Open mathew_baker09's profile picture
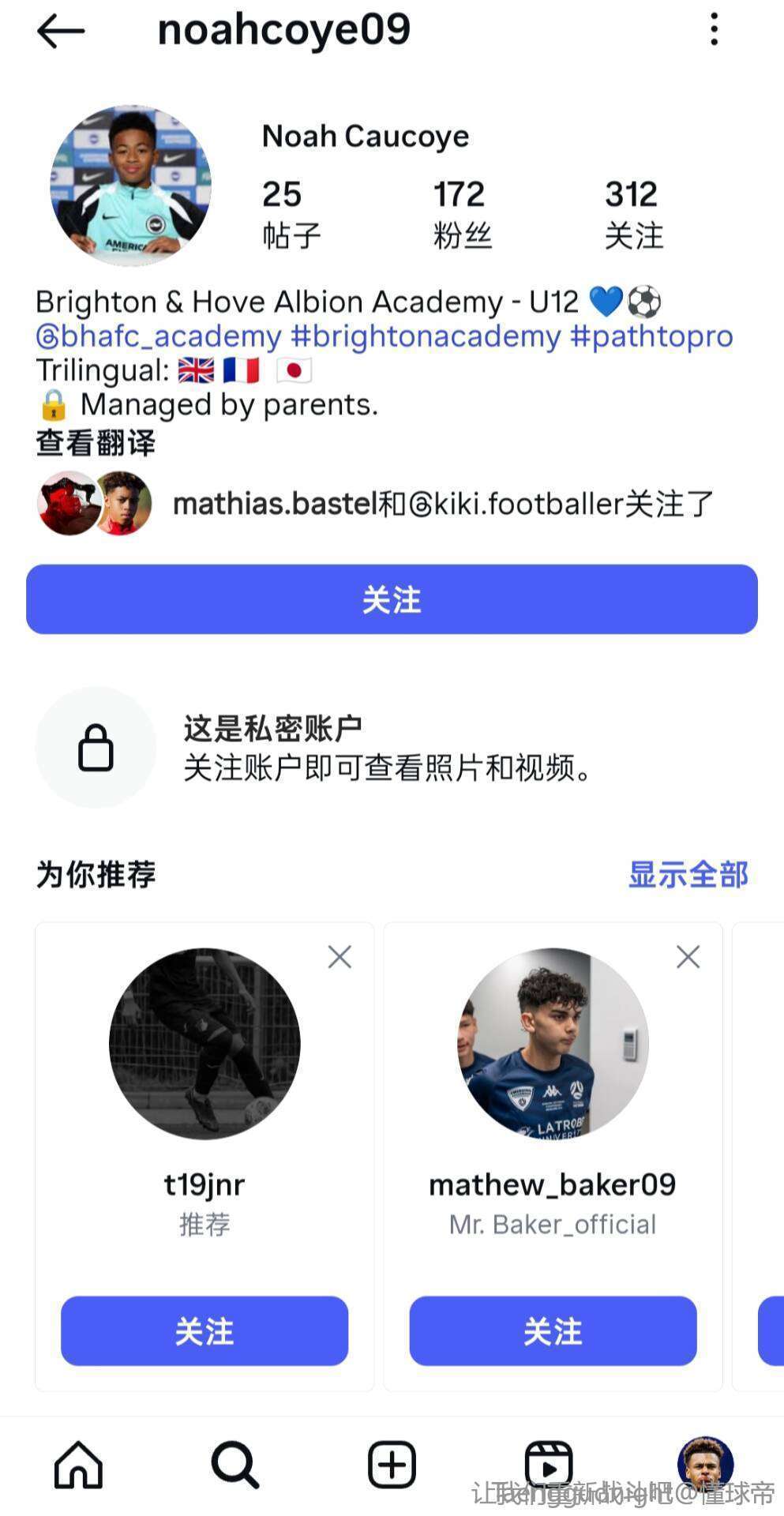The width and height of the screenshot is (784, 1516). point(553,1043)
